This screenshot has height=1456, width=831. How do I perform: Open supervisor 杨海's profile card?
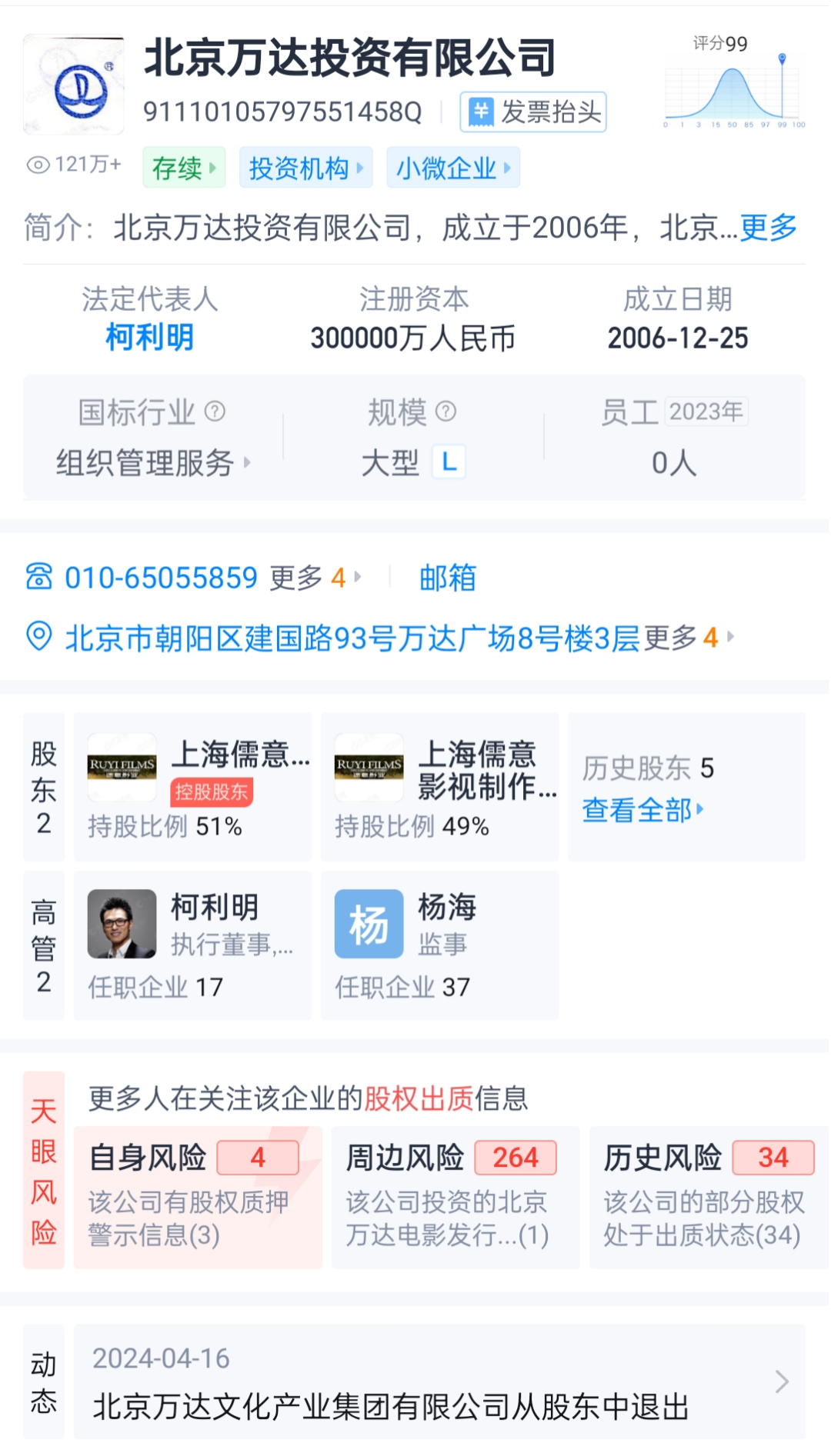439,945
